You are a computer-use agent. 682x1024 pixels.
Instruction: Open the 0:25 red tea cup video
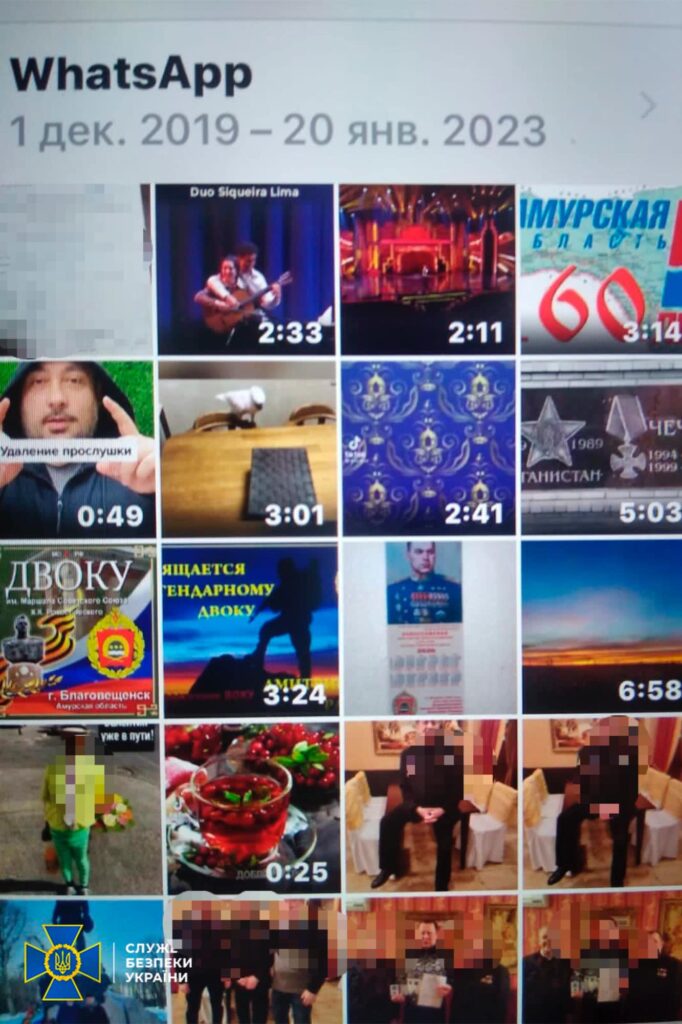coord(252,806)
